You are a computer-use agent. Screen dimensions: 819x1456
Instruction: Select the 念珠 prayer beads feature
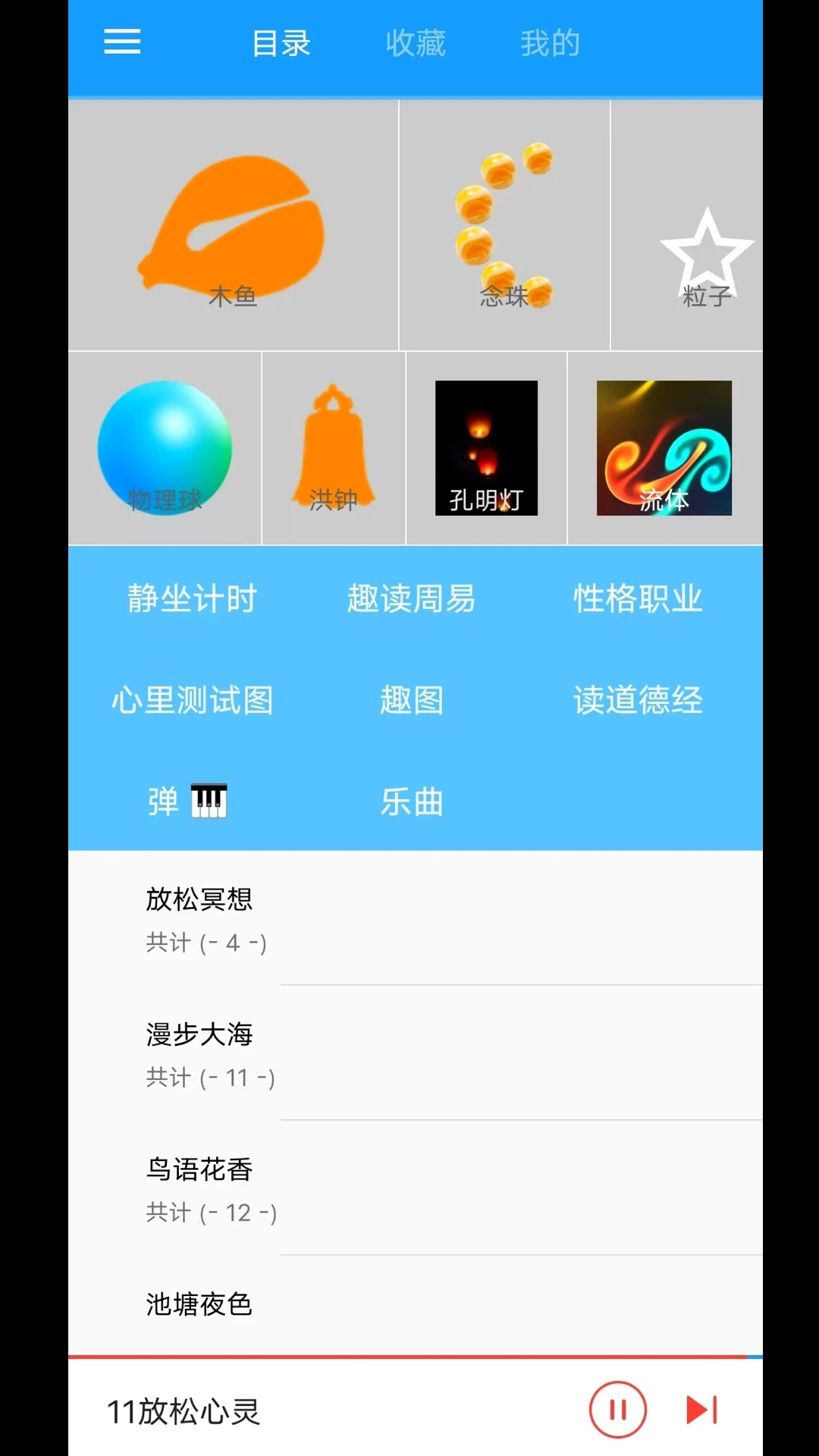tap(504, 224)
